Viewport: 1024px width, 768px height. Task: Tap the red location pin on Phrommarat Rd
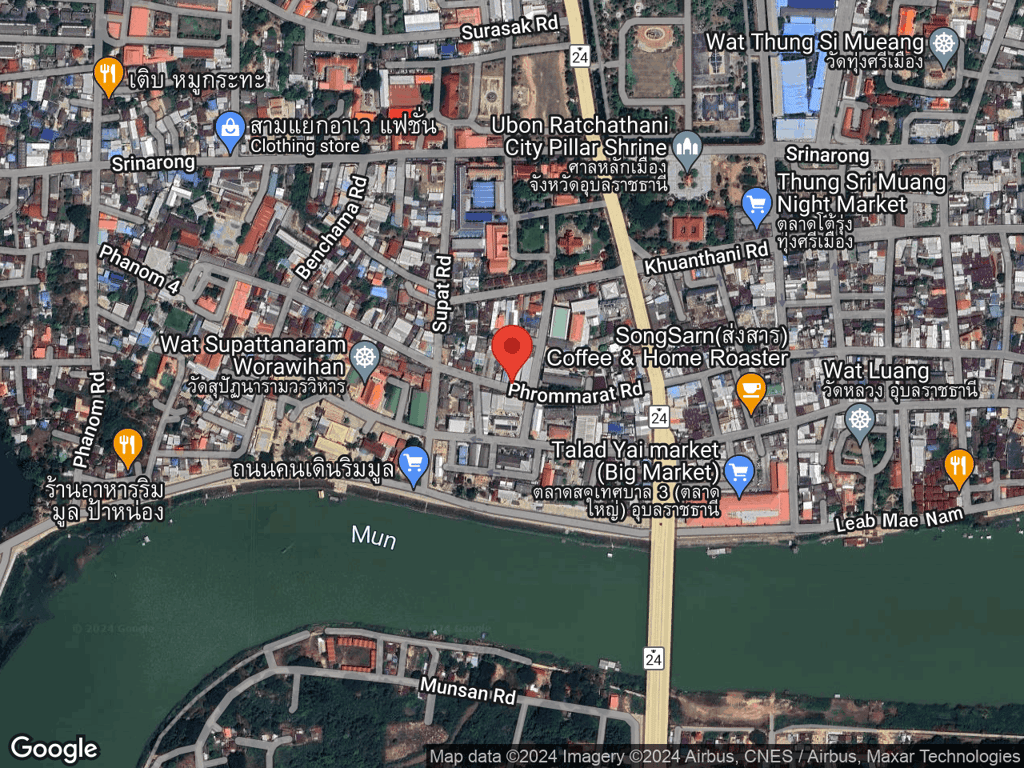(512, 350)
